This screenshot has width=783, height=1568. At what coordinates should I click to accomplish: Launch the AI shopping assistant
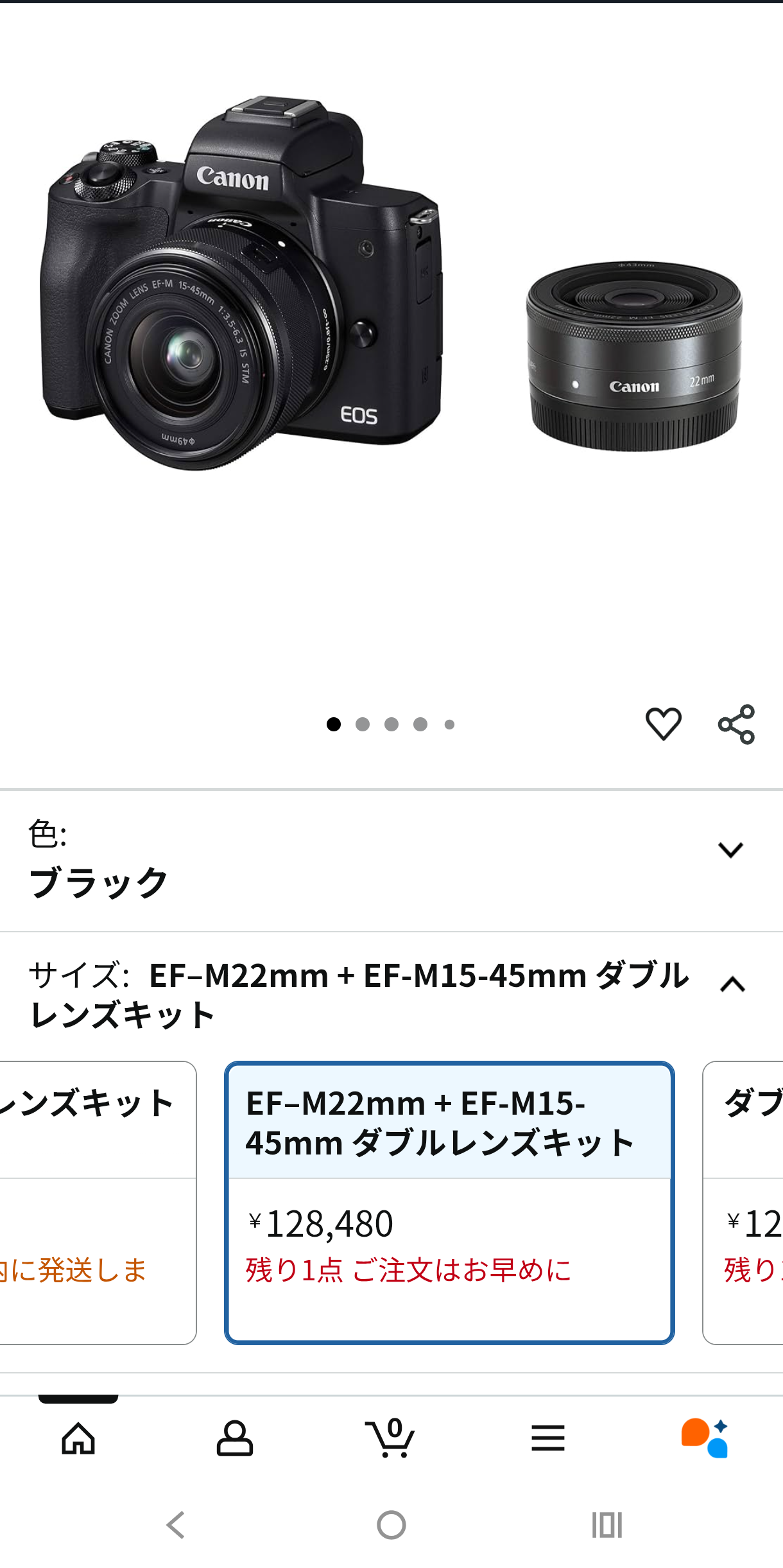pos(704,1438)
